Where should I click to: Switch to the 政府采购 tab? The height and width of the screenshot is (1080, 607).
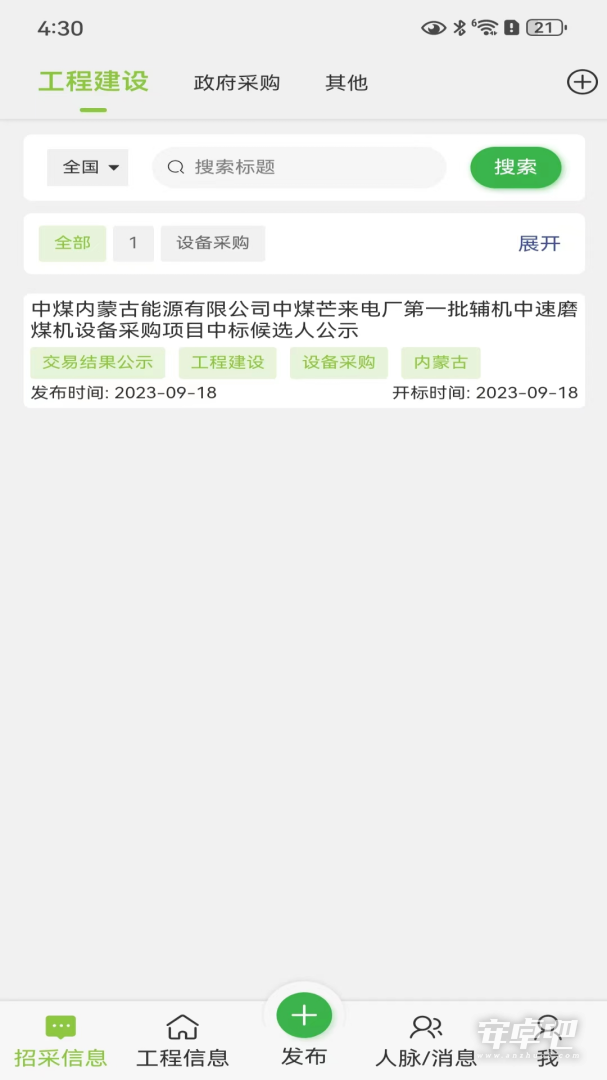point(236,83)
